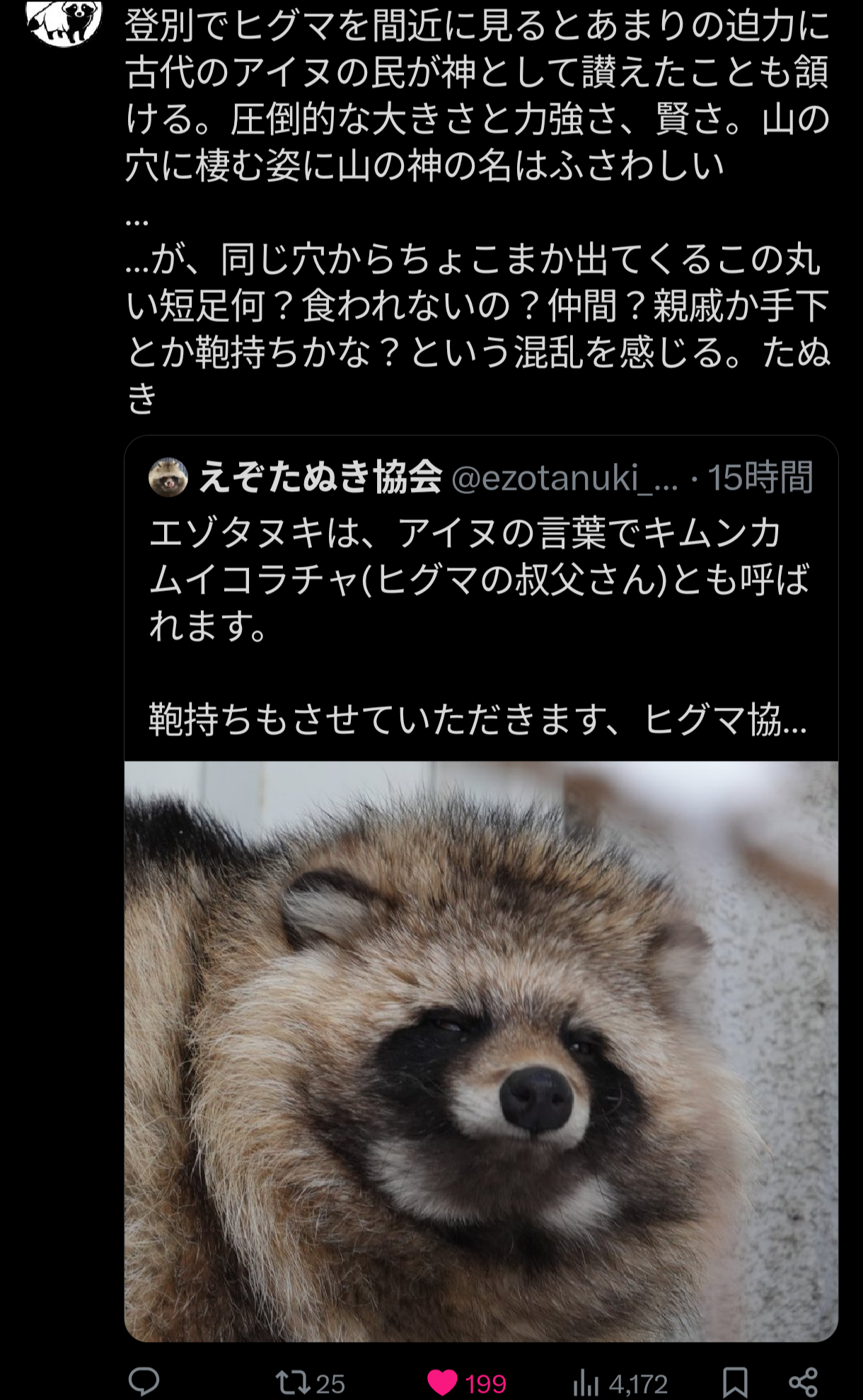Share this tweet

pos(803,1382)
